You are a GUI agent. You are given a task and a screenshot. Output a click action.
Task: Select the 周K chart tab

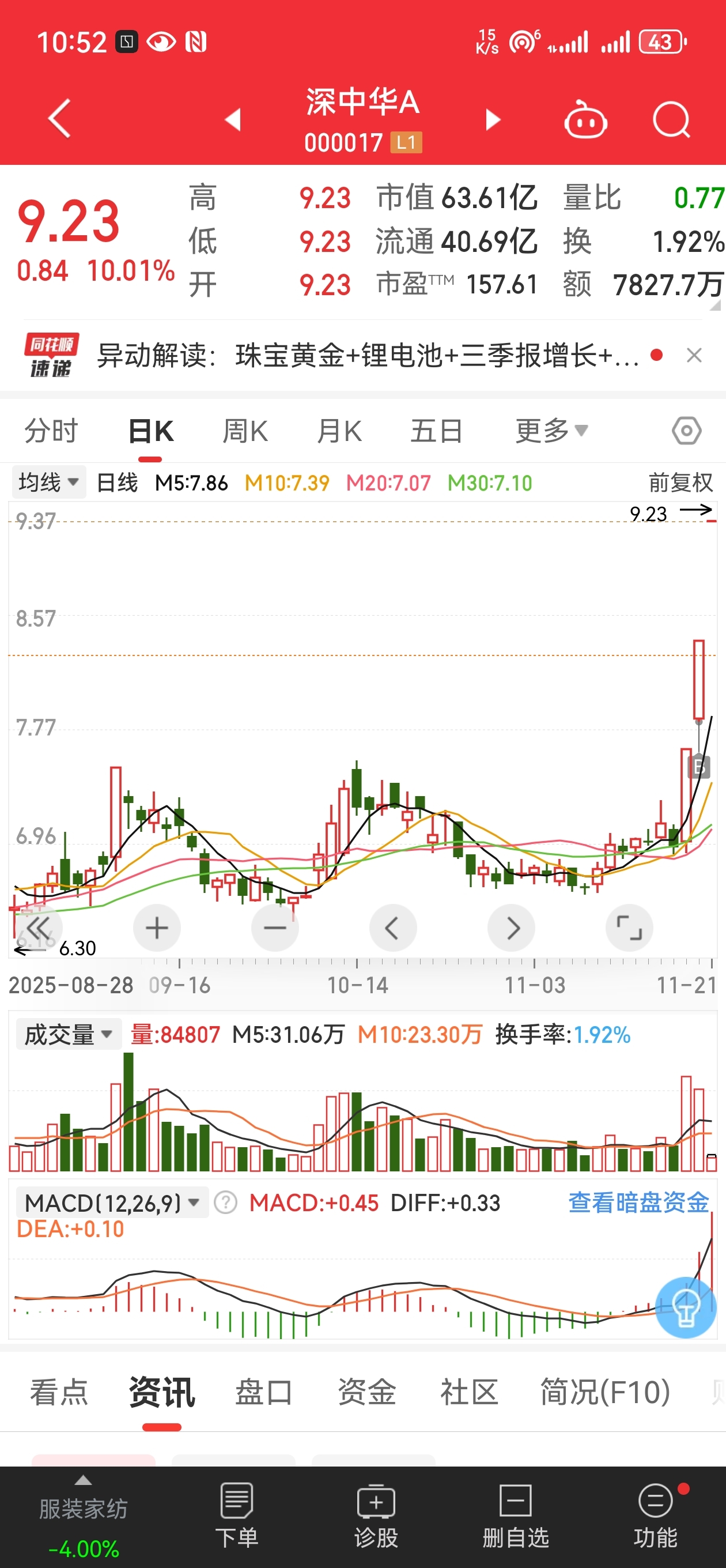tap(245, 431)
